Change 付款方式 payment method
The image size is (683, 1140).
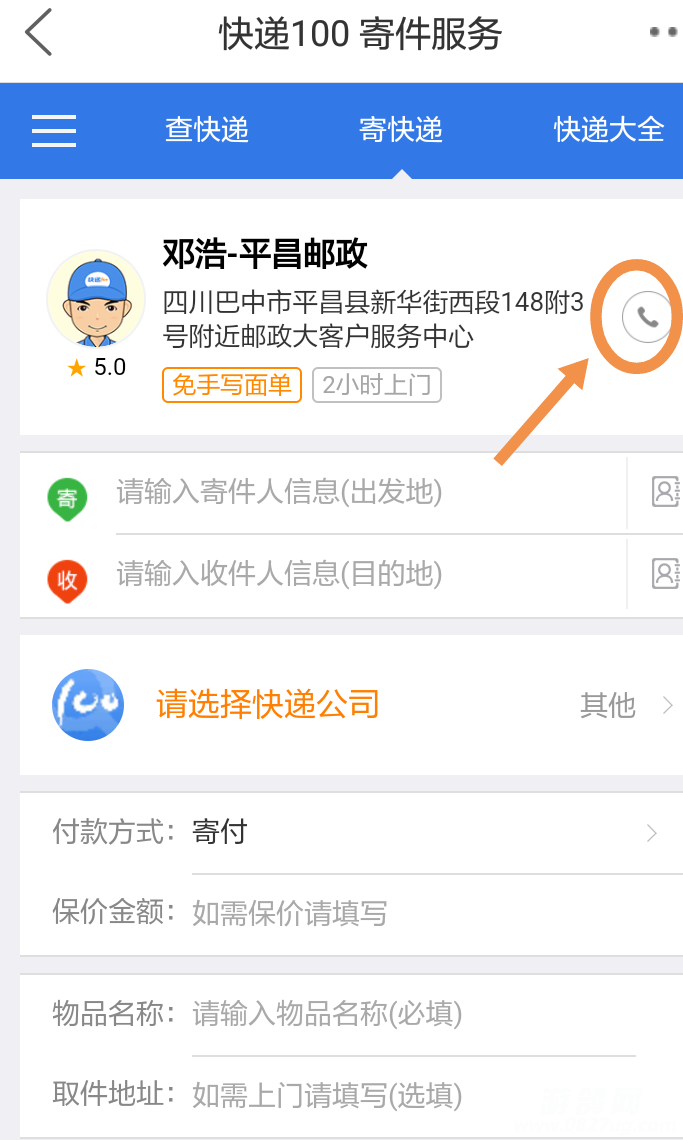click(420, 832)
